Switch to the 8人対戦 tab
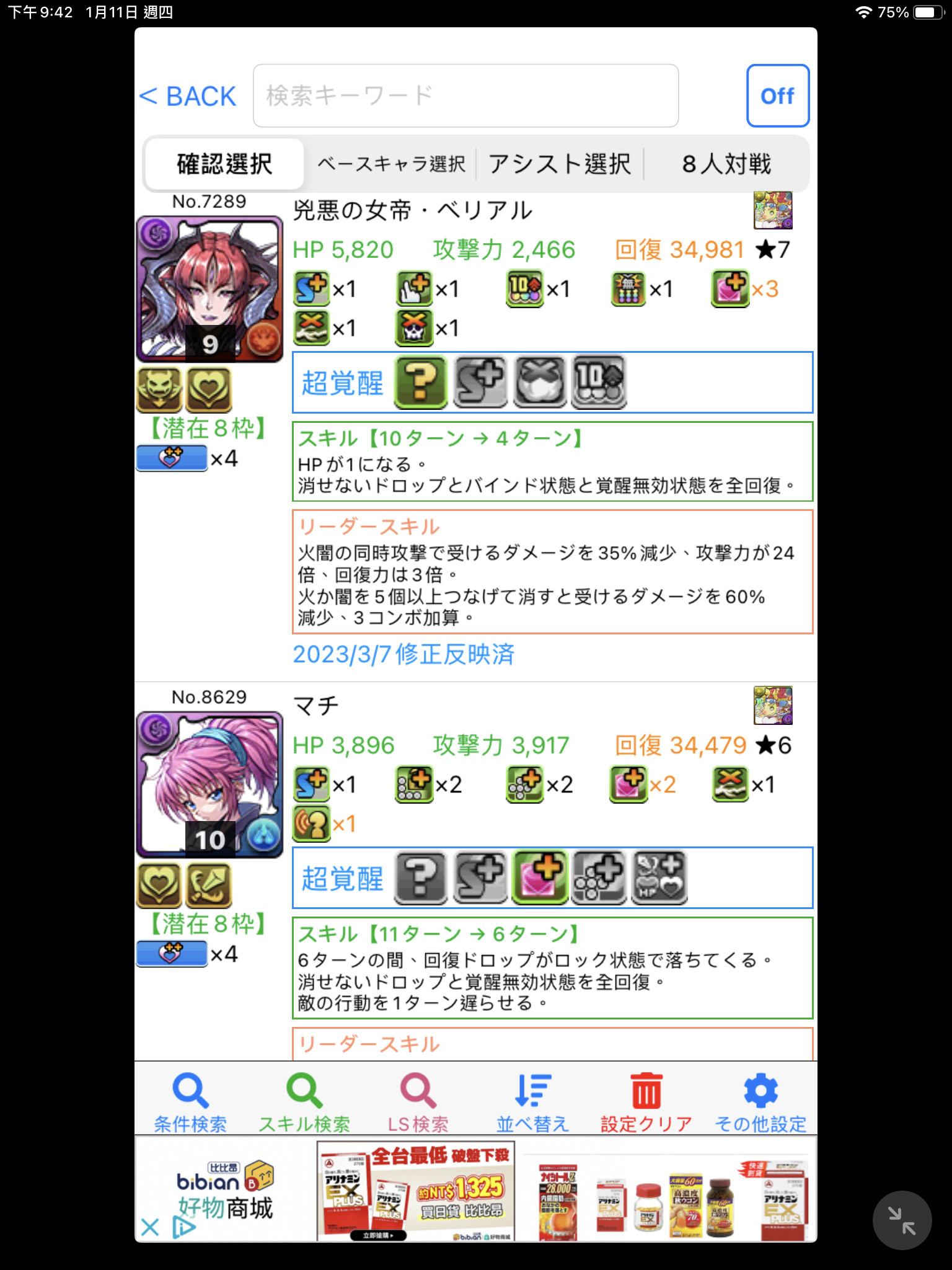 point(726,164)
